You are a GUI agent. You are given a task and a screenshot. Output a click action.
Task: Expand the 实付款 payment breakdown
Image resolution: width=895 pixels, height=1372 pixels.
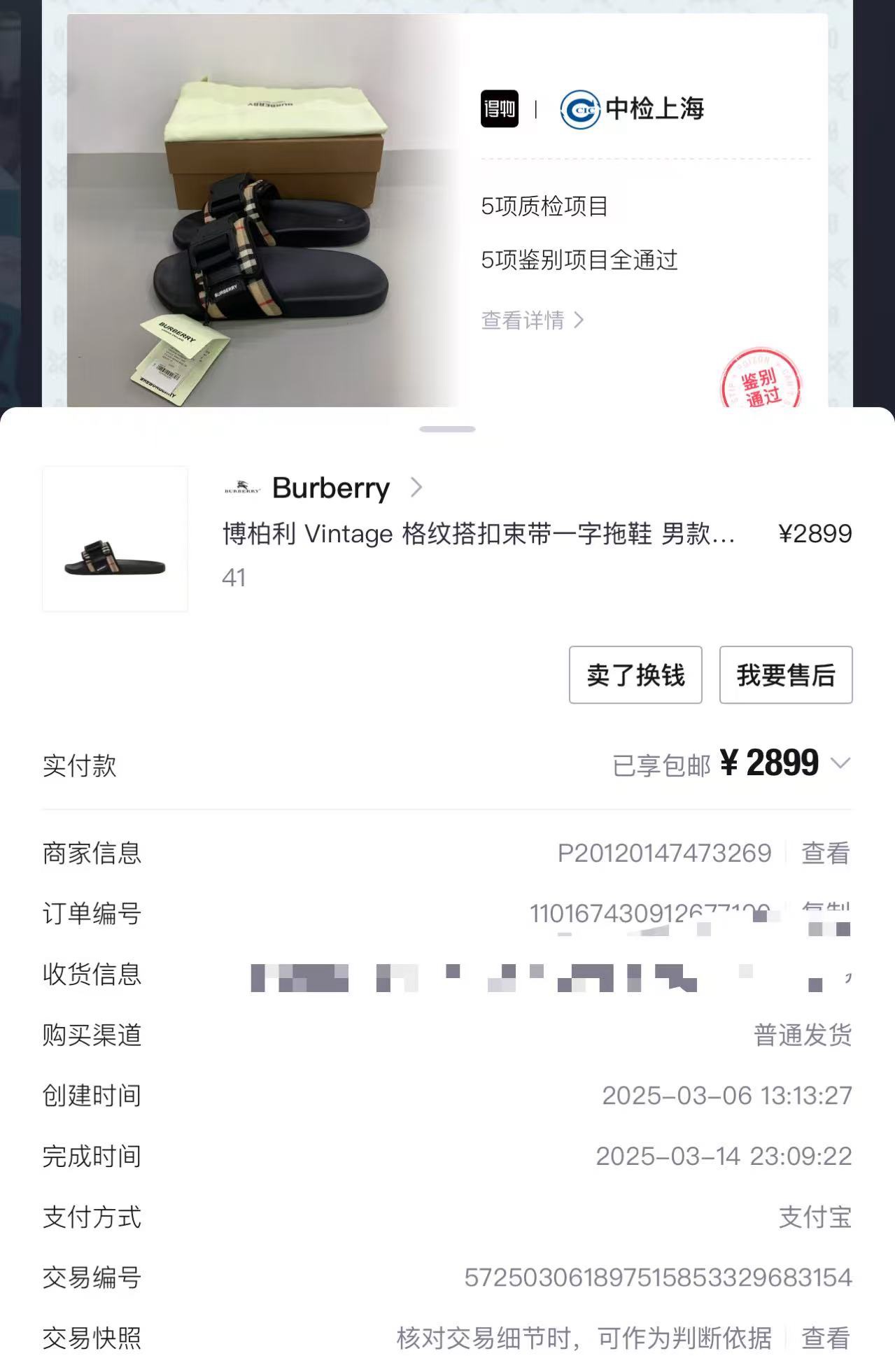840,763
